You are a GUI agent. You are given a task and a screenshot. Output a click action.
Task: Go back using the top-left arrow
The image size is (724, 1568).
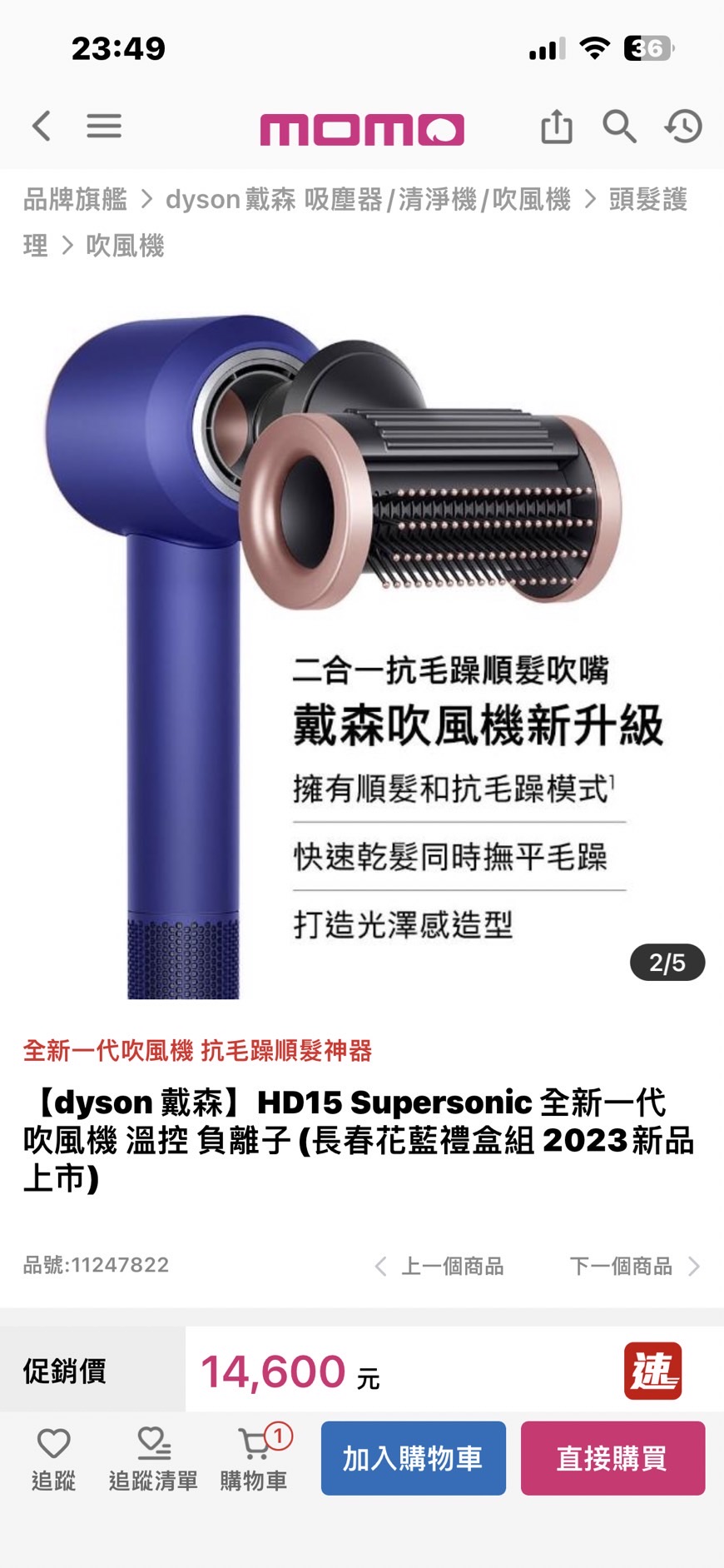(41, 127)
